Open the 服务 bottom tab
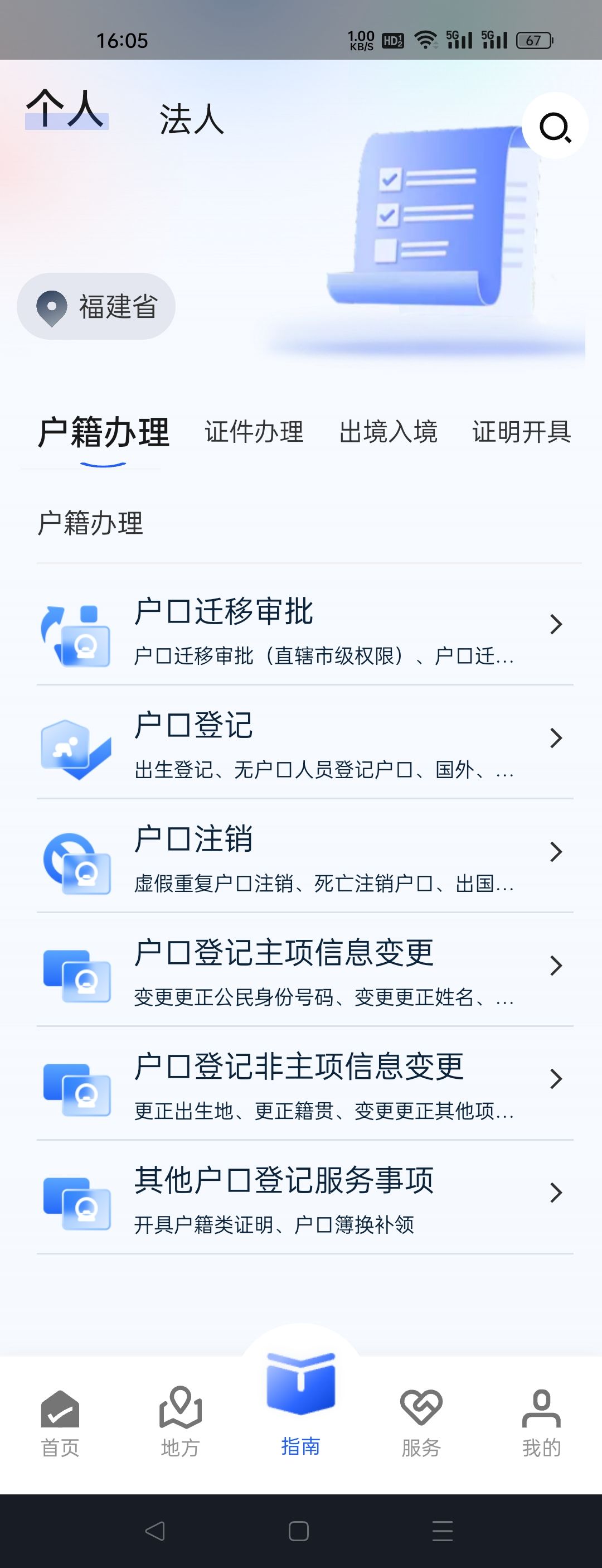The image size is (602, 1568). pos(421,1423)
